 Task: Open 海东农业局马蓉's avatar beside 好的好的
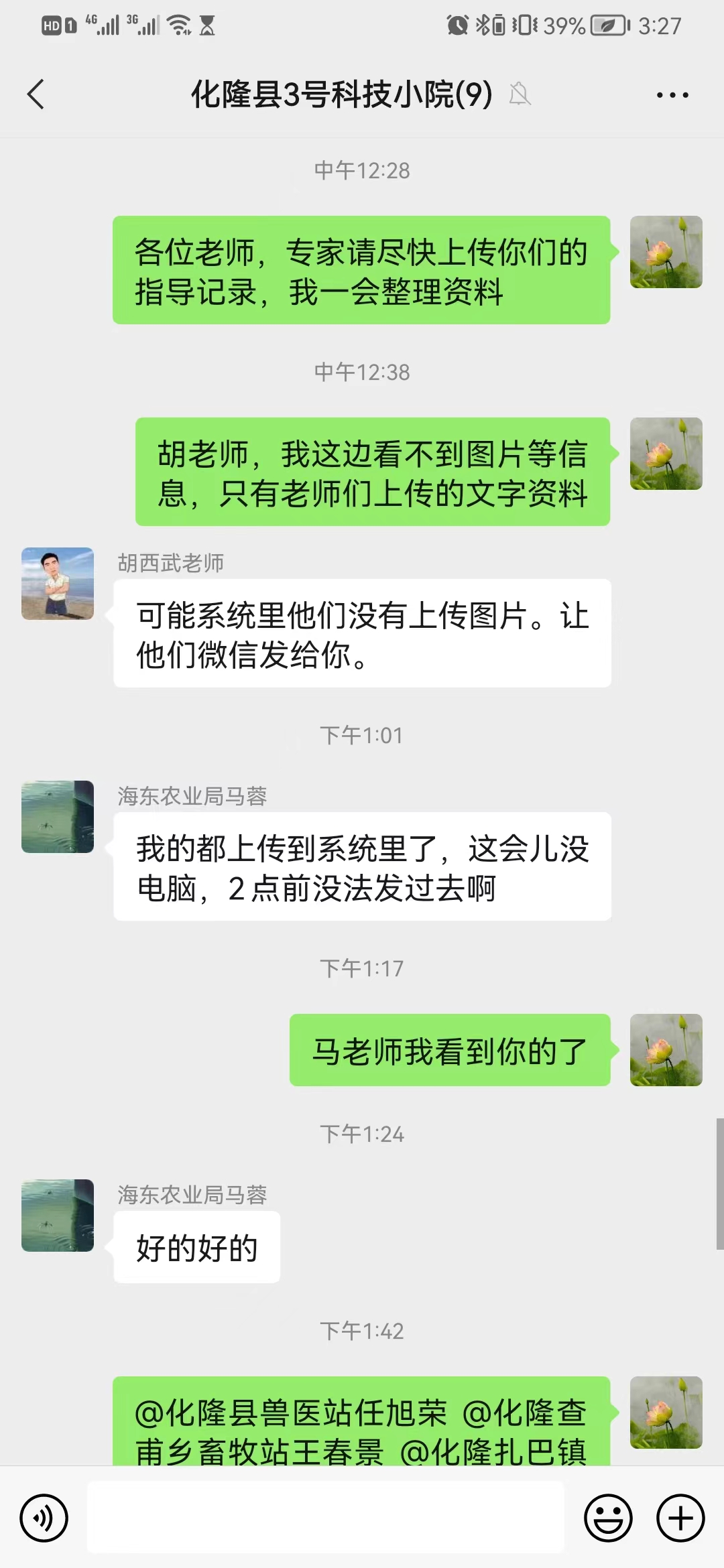pos(58,1216)
